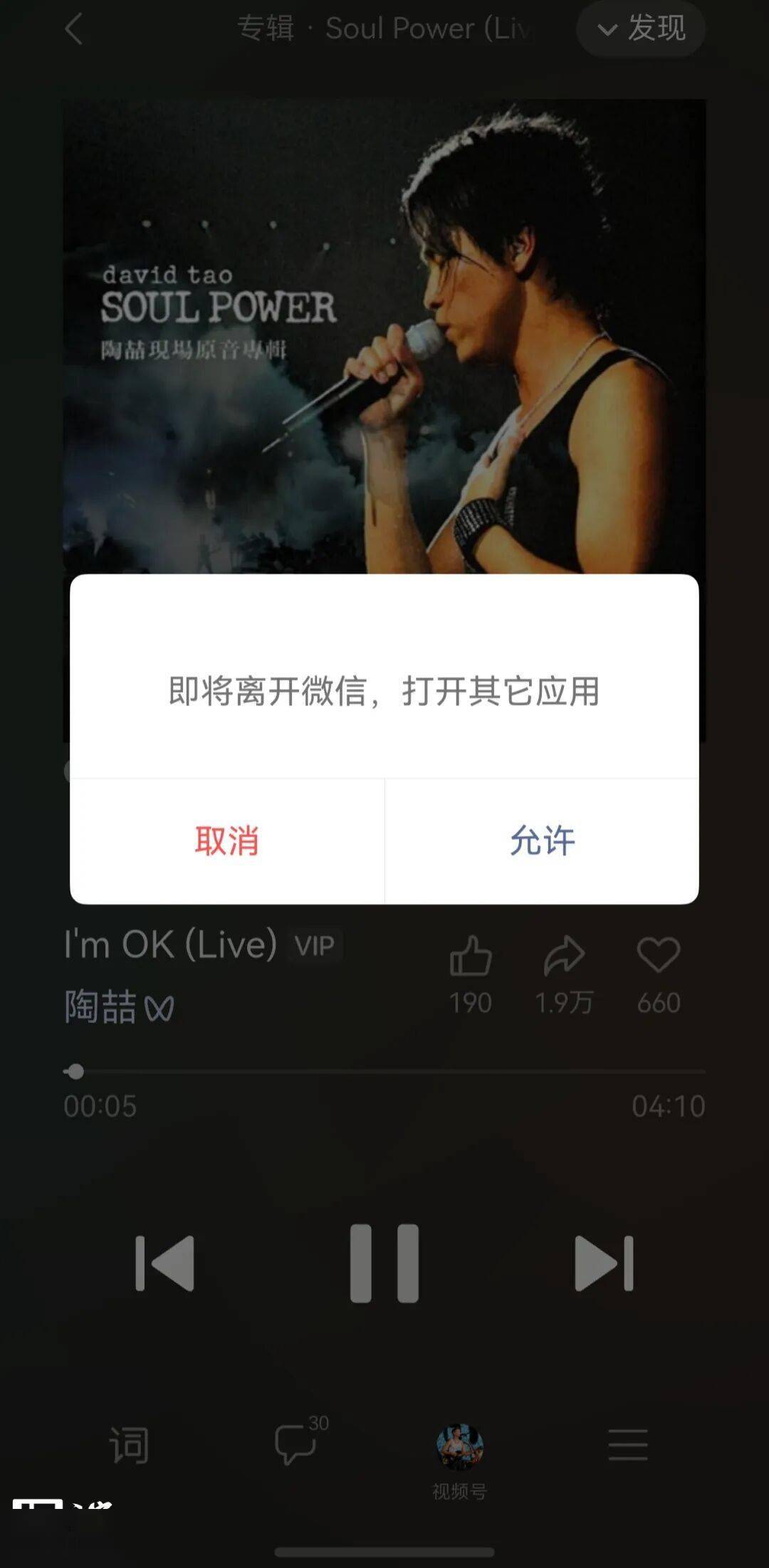769x1568 pixels.
Task: Skip to the next track
Action: click(604, 1263)
